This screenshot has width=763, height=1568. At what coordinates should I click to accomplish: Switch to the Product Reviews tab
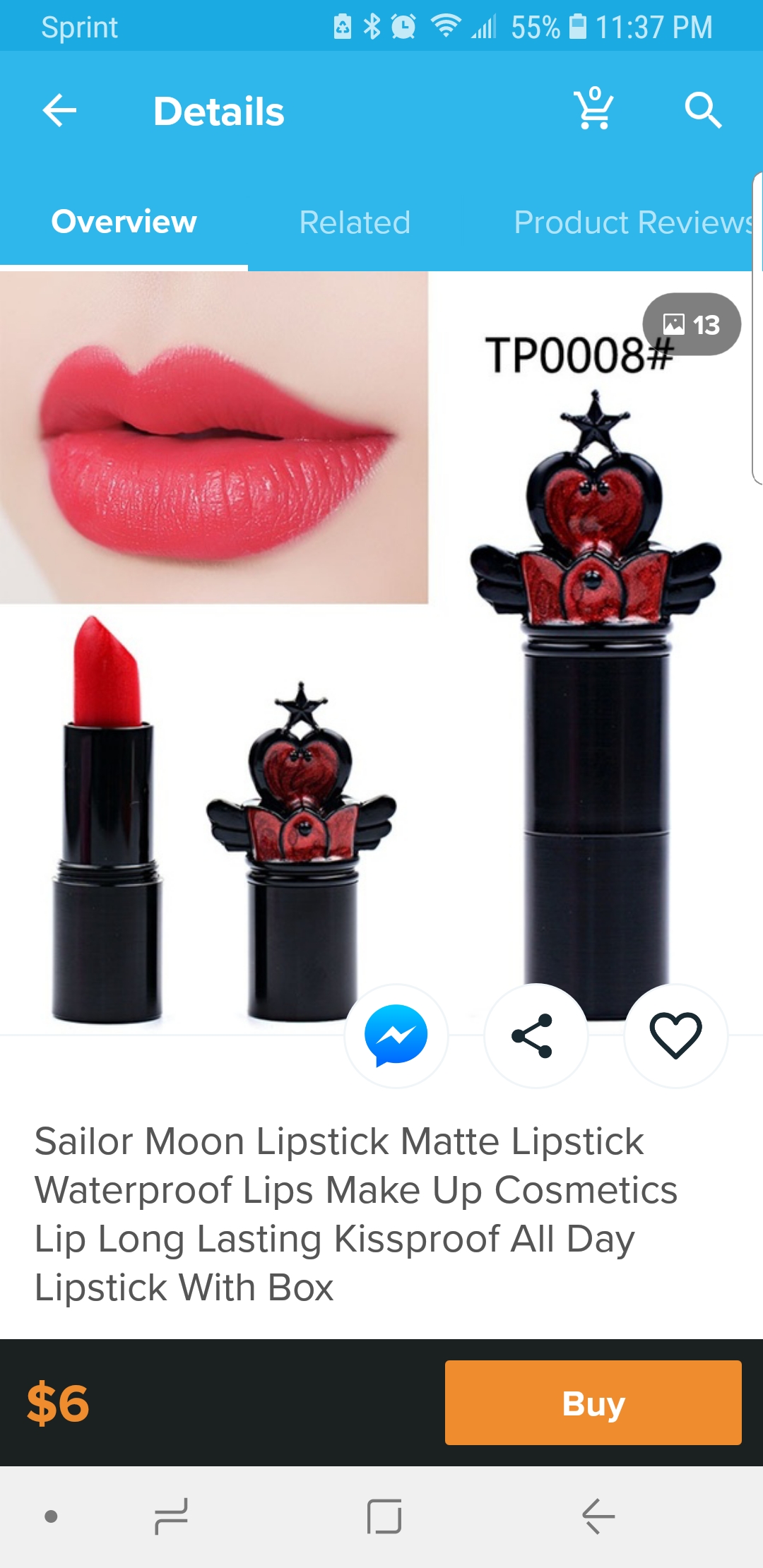tap(634, 222)
